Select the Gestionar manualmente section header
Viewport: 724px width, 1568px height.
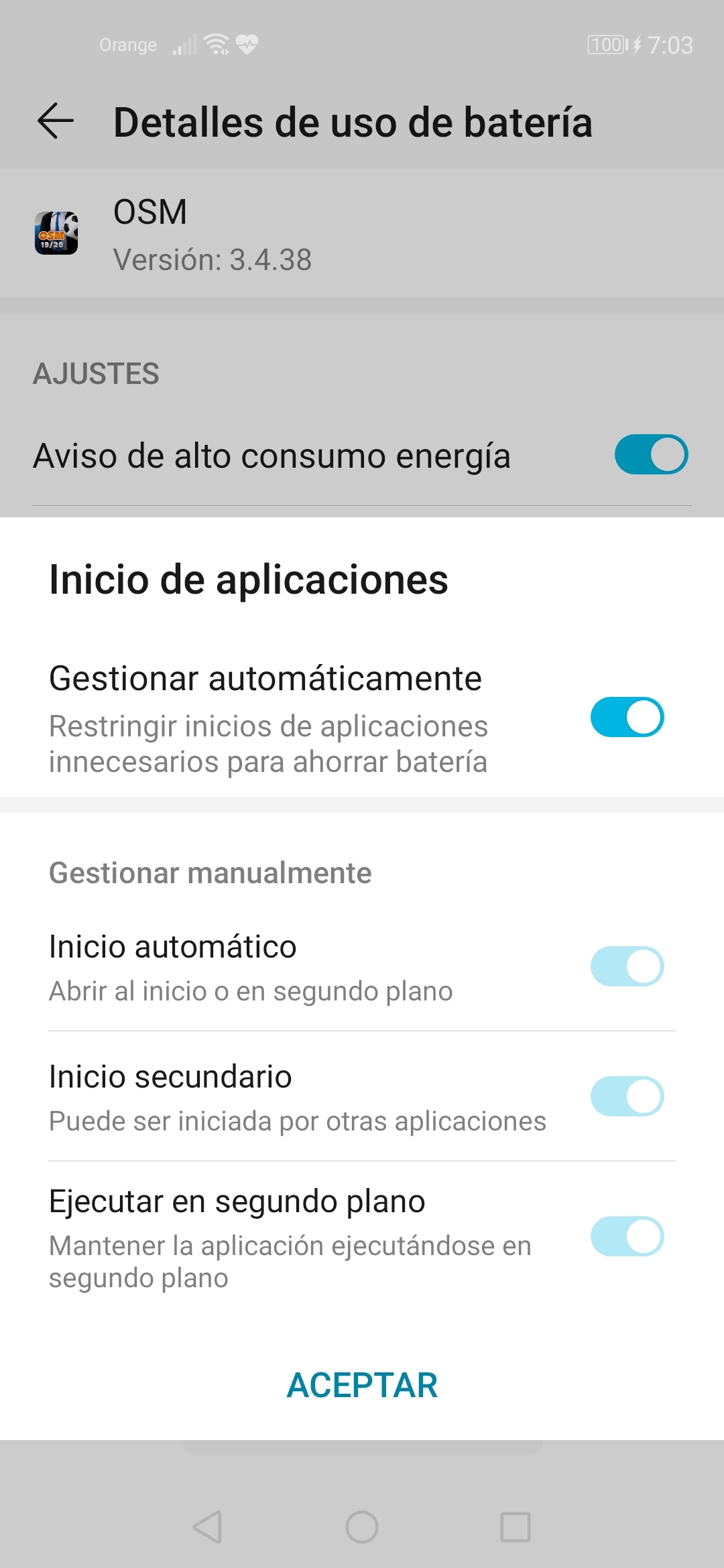[210, 872]
